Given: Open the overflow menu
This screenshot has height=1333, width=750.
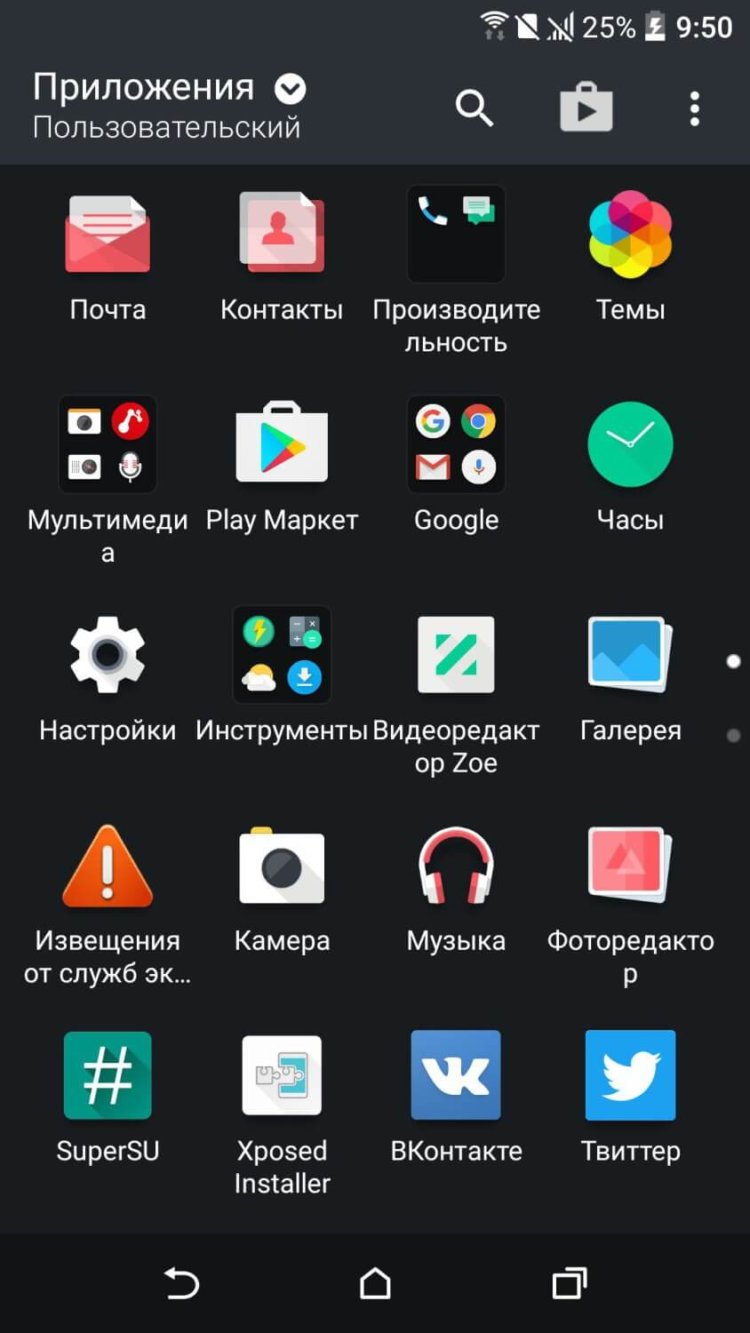Looking at the screenshot, I should (694, 108).
